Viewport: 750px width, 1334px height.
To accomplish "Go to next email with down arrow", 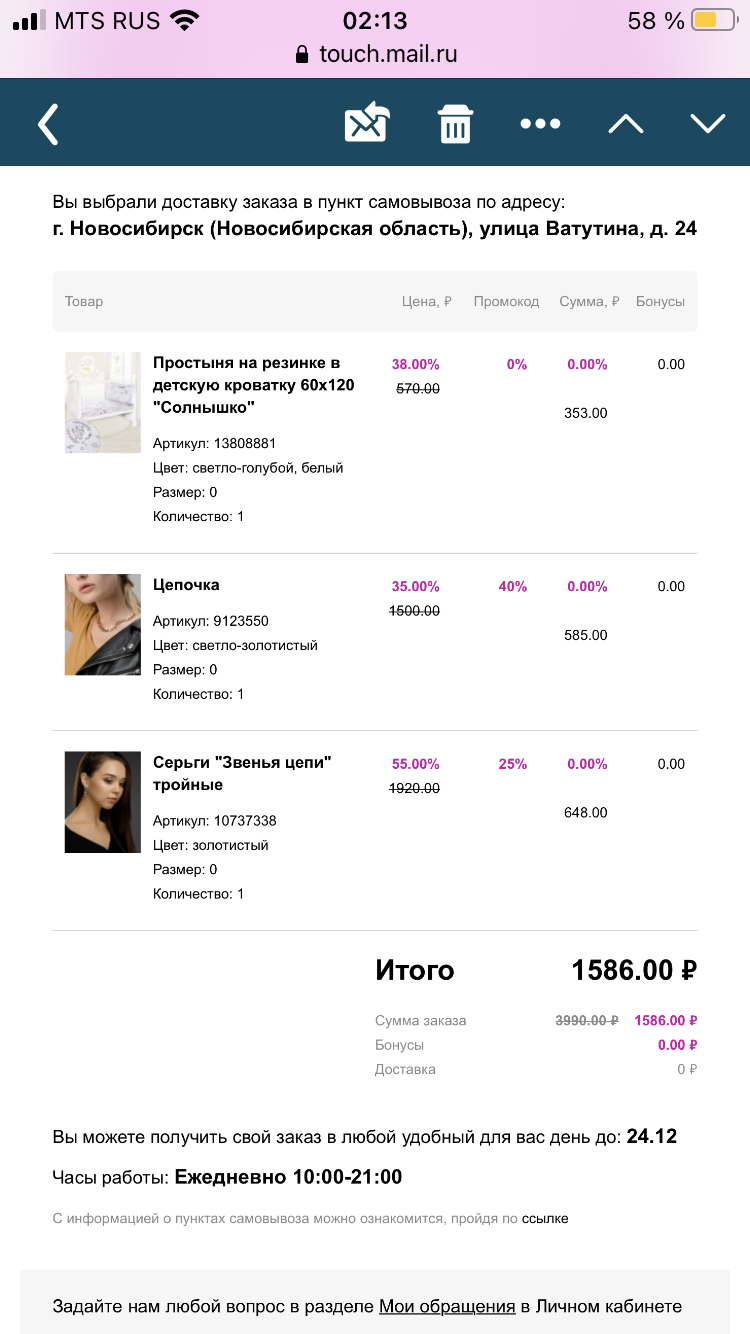I will pos(708,124).
